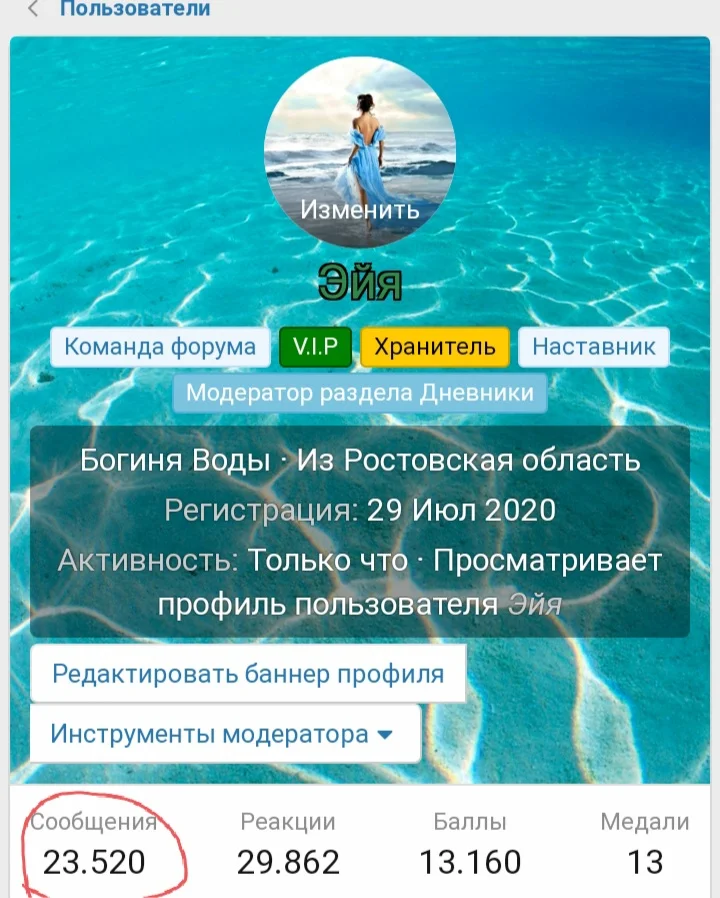Select the yellow Хранитель badge
720x898 pixels.
436,348
